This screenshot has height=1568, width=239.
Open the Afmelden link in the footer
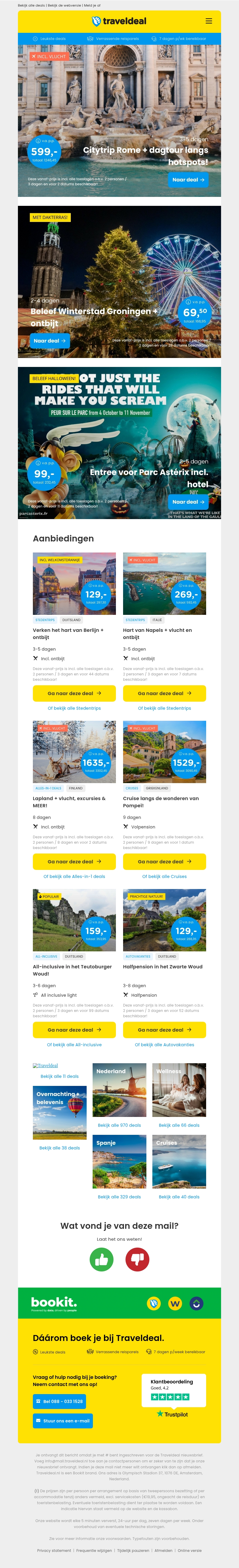click(163, 1550)
